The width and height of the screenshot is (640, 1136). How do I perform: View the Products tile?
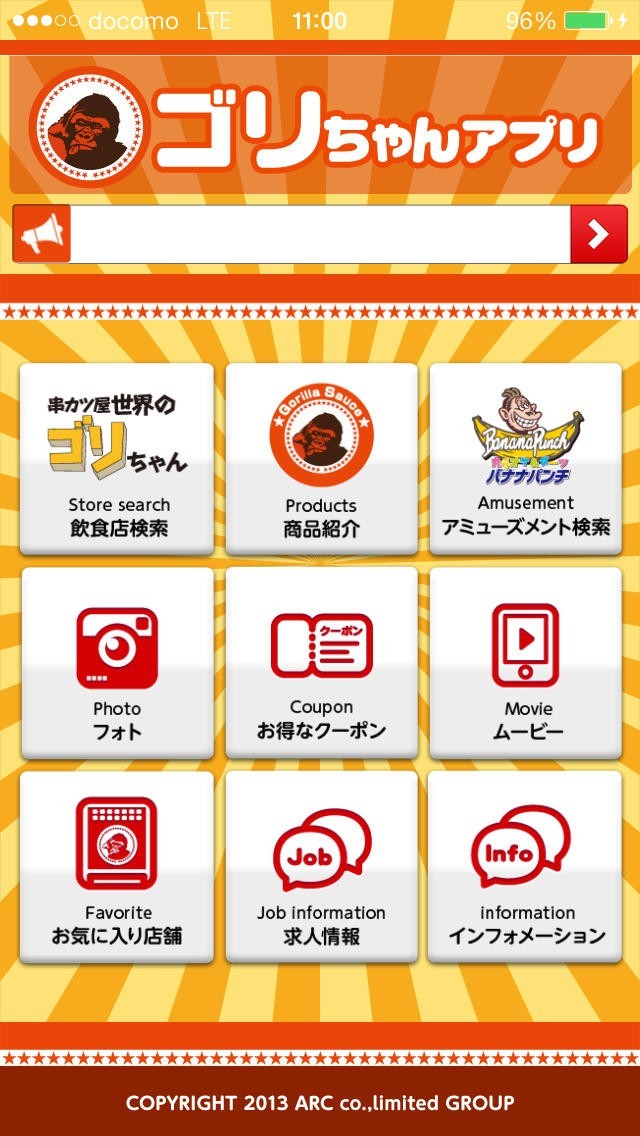[321, 458]
